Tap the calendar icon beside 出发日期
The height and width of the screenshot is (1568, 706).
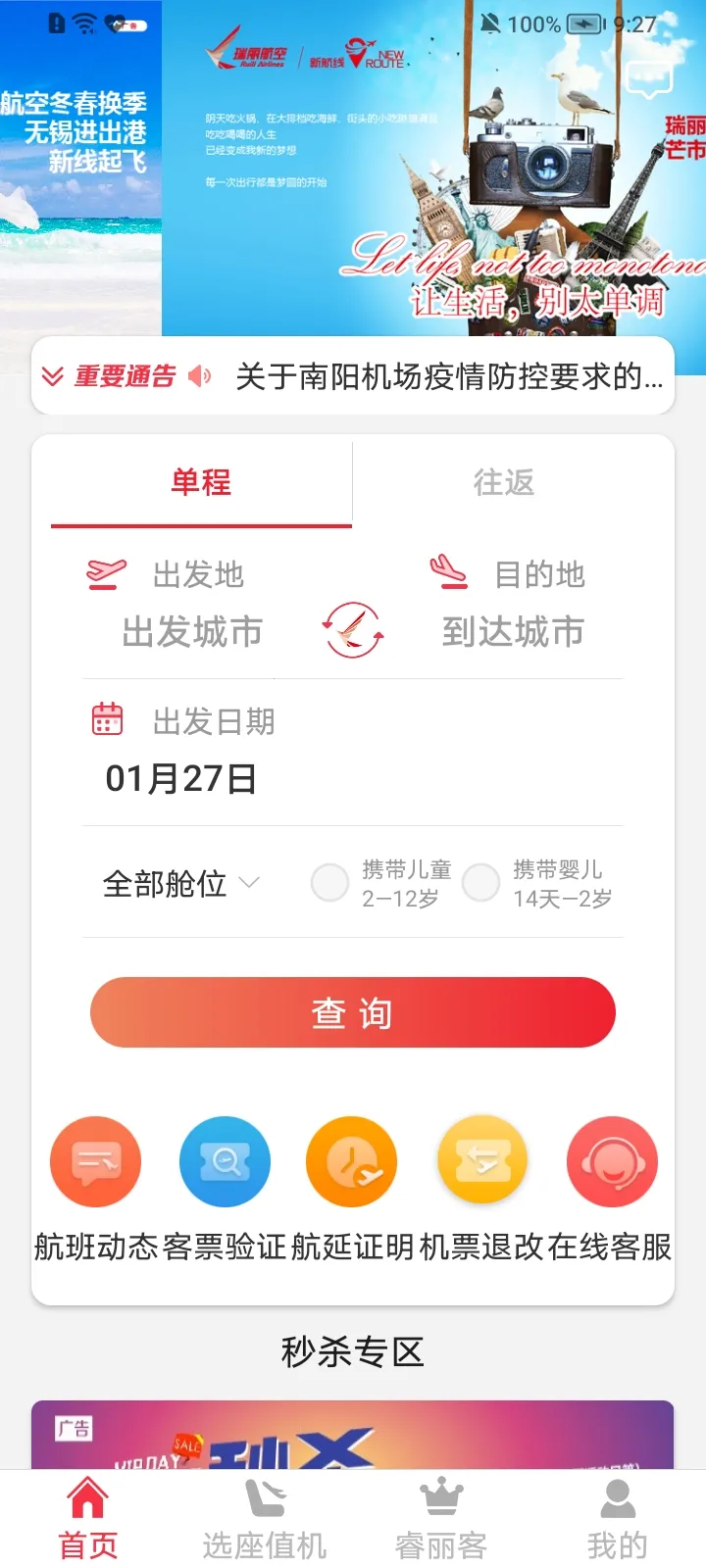[108, 718]
